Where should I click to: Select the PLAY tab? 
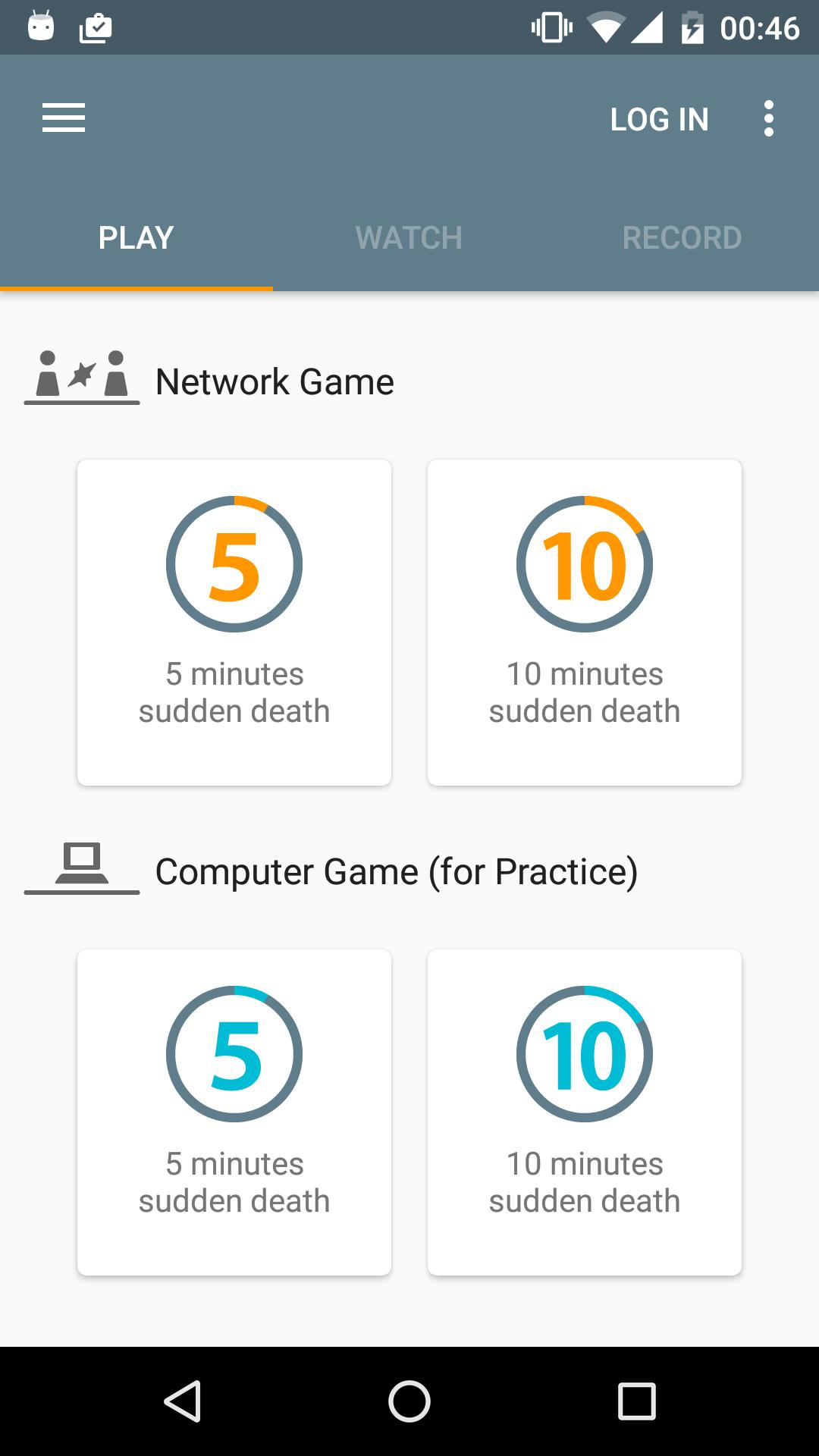click(136, 238)
